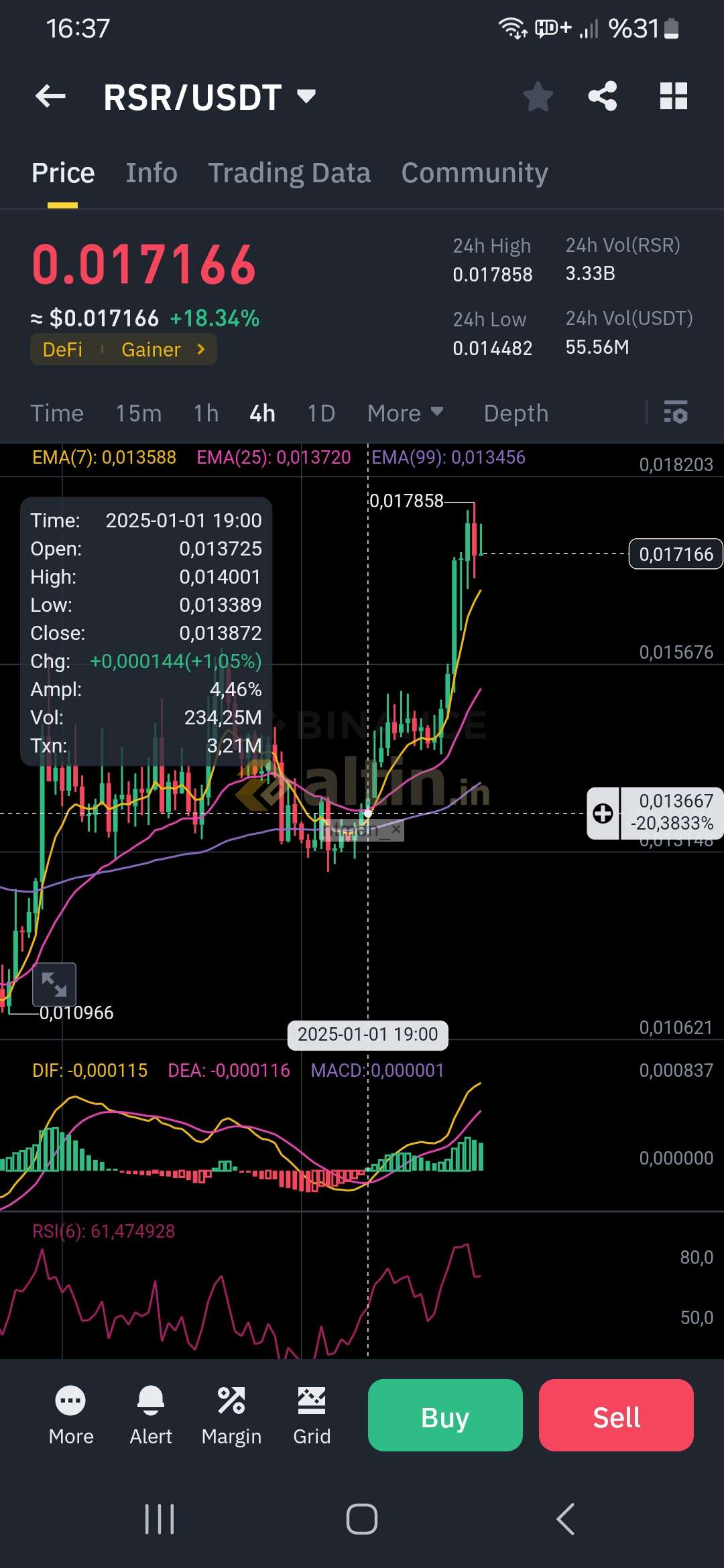Image resolution: width=724 pixels, height=1568 pixels.
Task: Switch chart to the 1D interval
Action: (x=321, y=413)
